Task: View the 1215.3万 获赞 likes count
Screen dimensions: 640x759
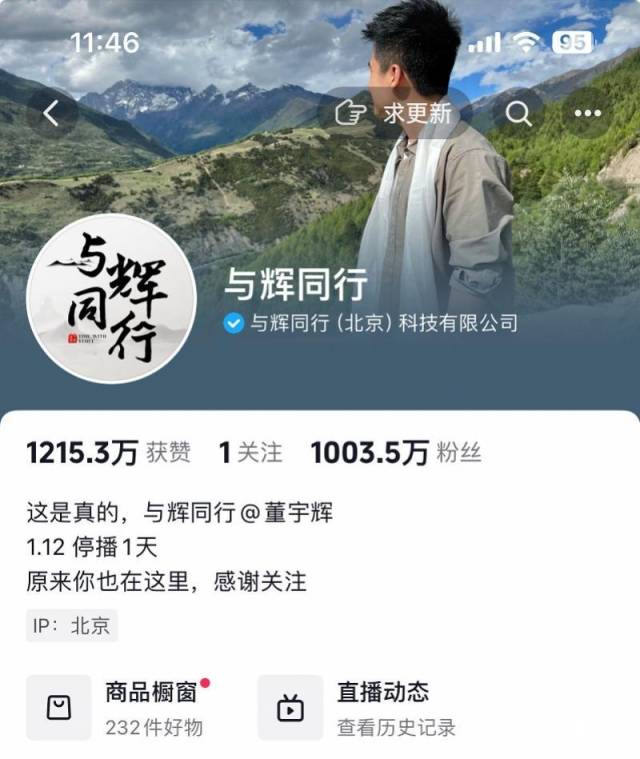Action: click(x=108, y=453)
